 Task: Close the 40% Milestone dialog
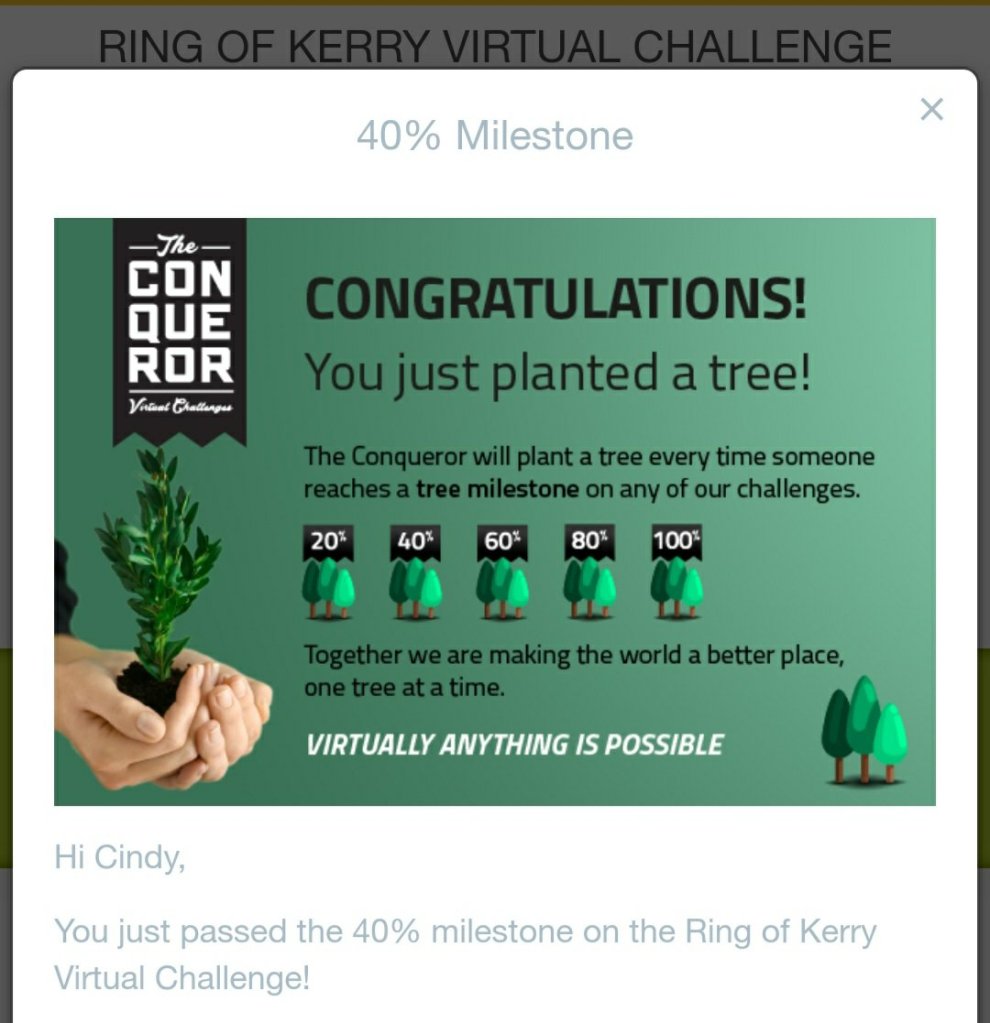[931, 109]
